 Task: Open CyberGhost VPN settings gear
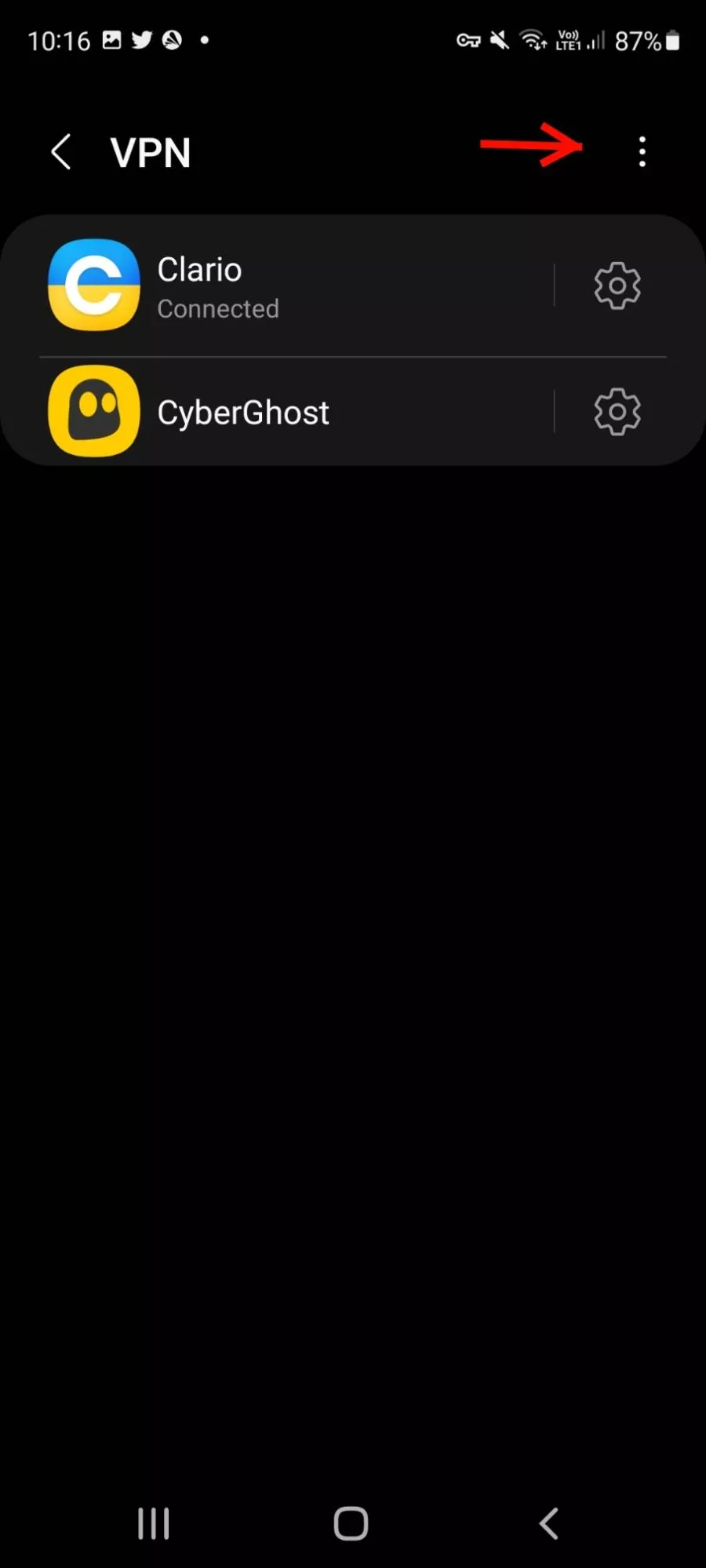tap(617, 412)
